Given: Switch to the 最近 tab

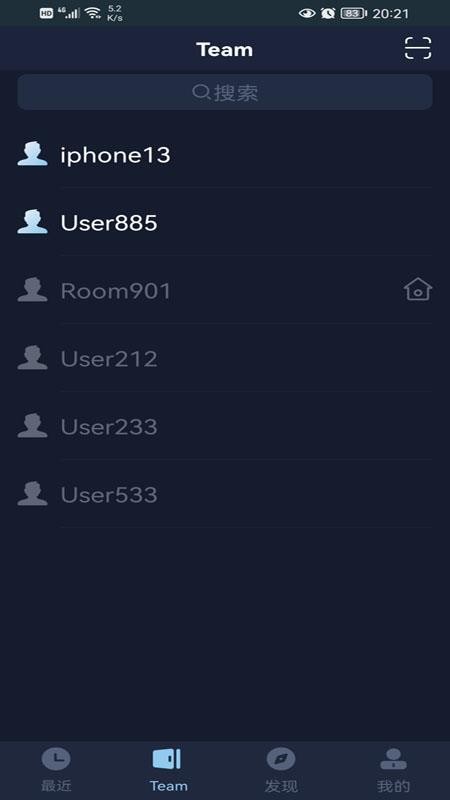Looking at the screenshot, I should (56, 770).
